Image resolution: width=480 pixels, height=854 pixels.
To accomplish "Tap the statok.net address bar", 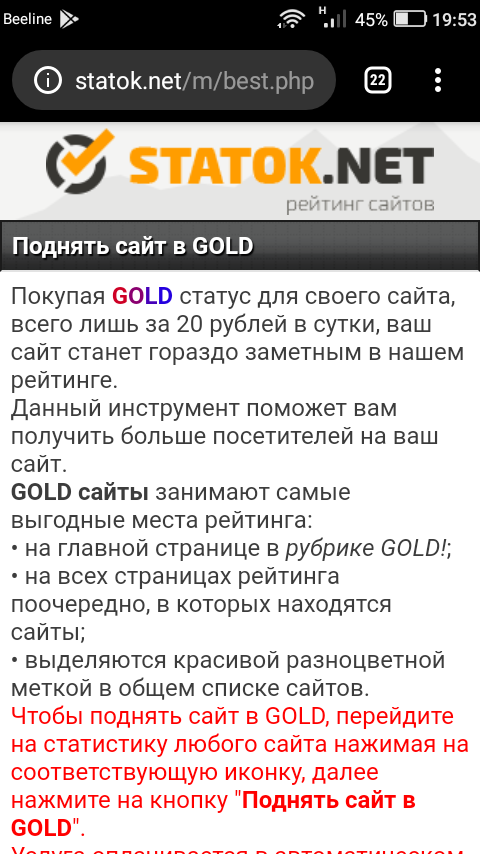I will click(x=173, y=81).
